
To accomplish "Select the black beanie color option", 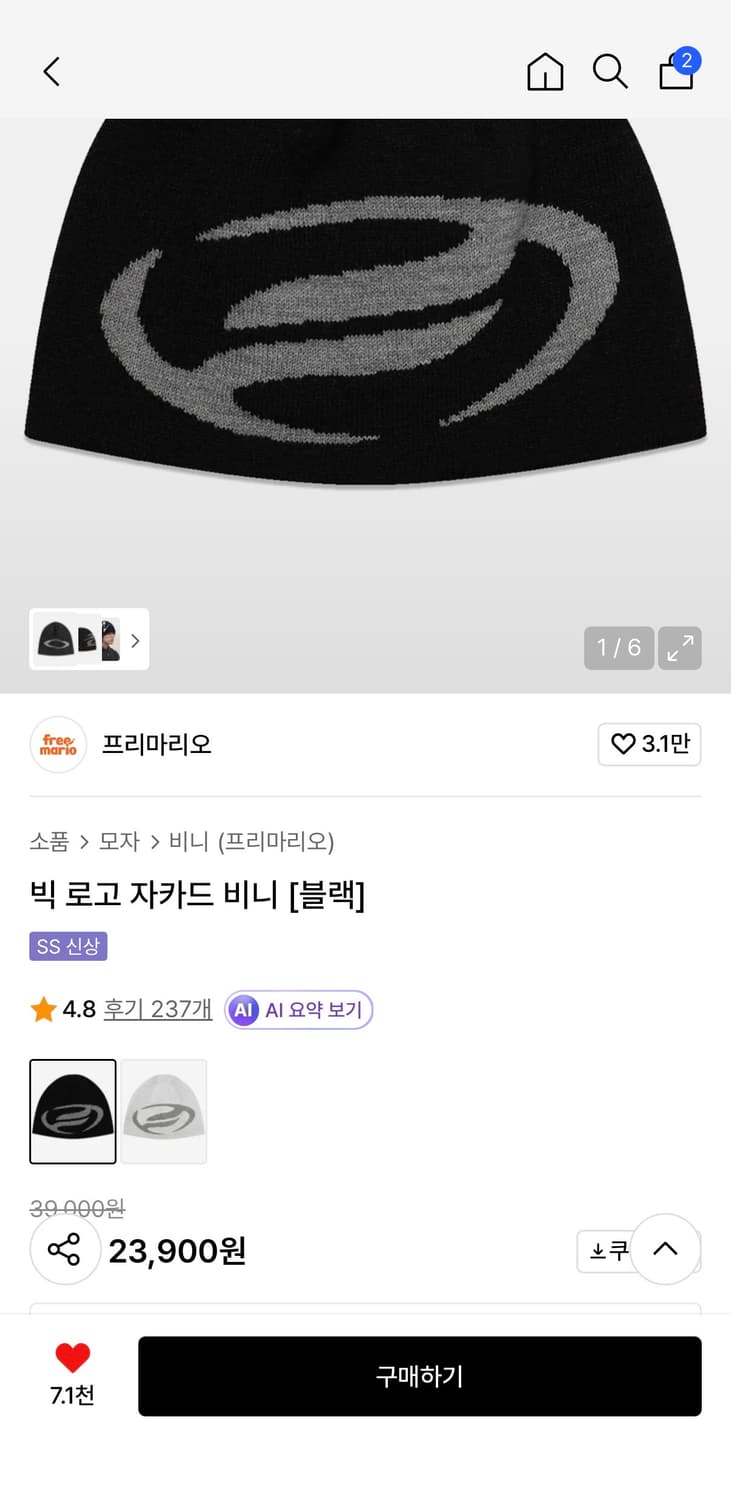I will tap(72, 1111).
